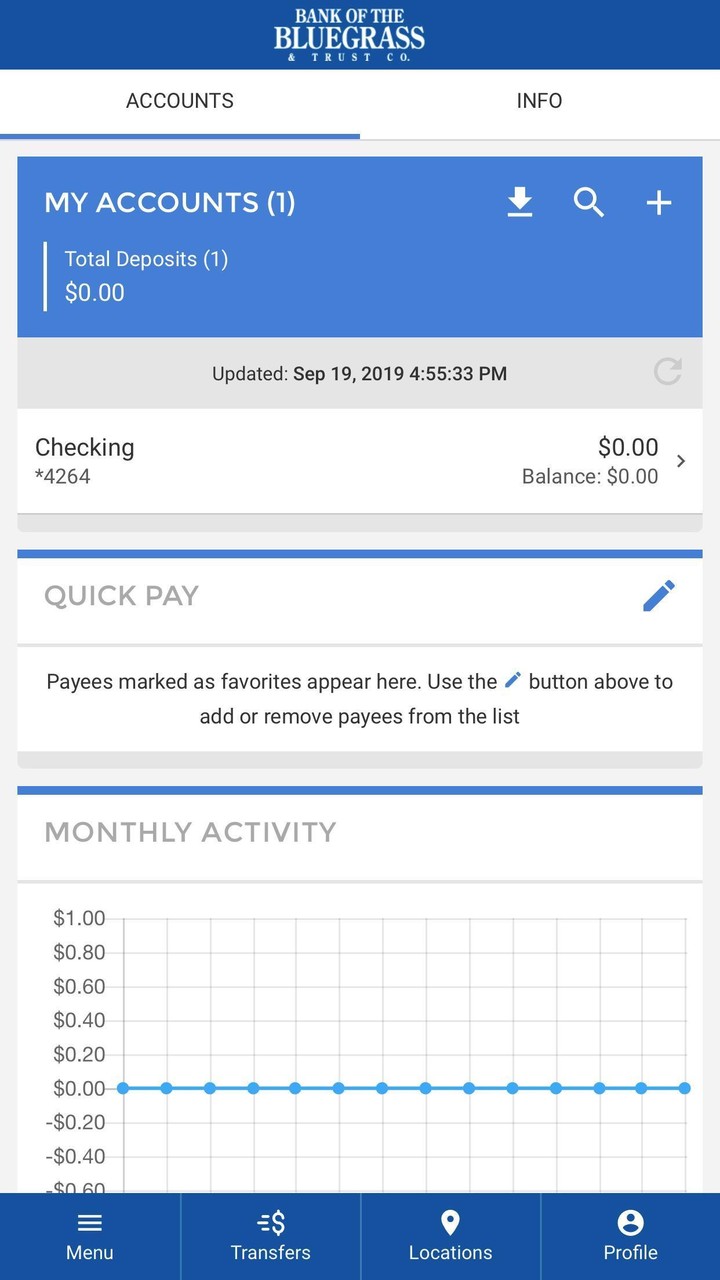Screen dimensions: 720x1280
Task: Open your Profile from the bottom bar
Action: 630,1235
